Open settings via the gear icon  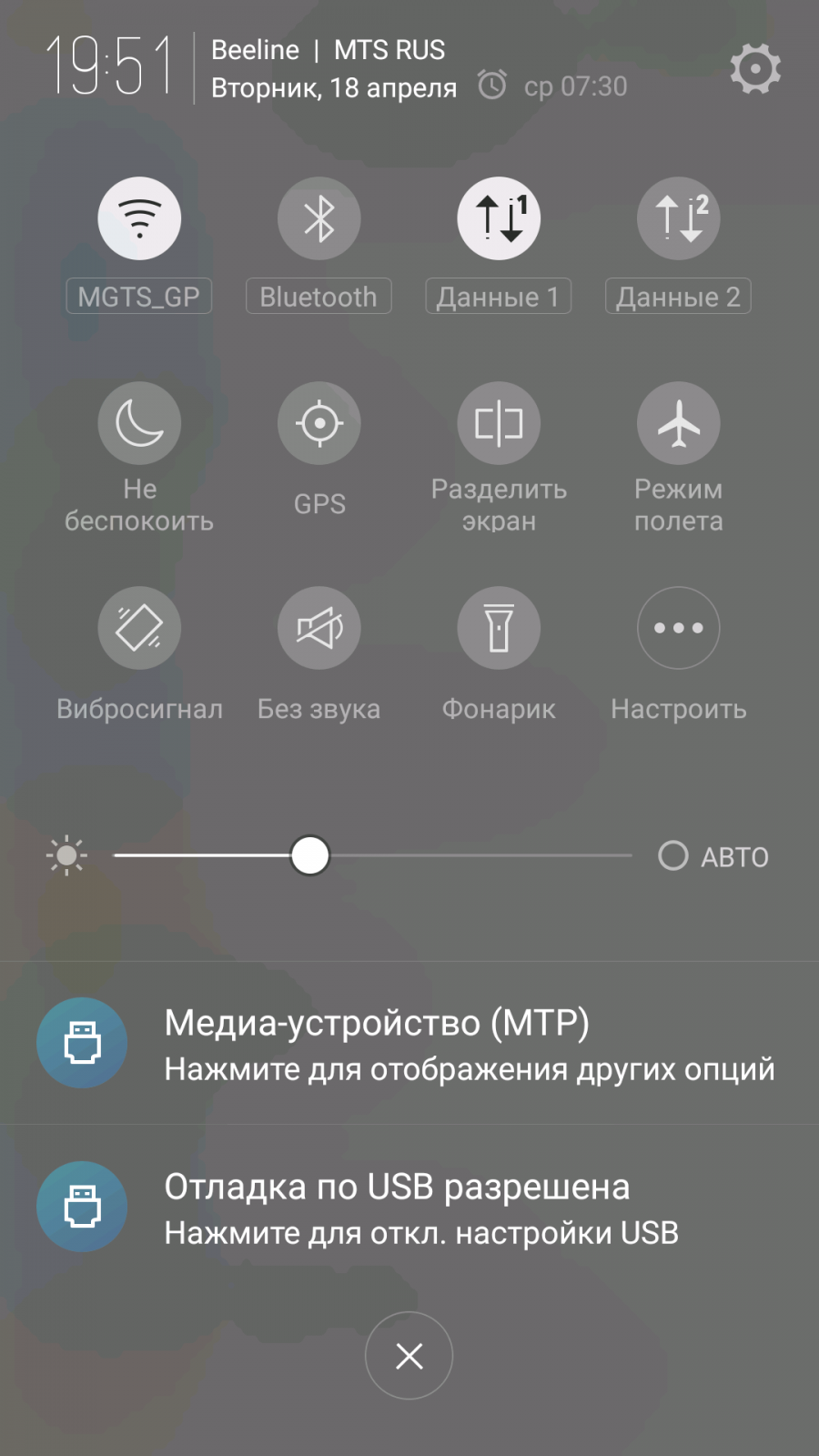click(x=754, y=69)
